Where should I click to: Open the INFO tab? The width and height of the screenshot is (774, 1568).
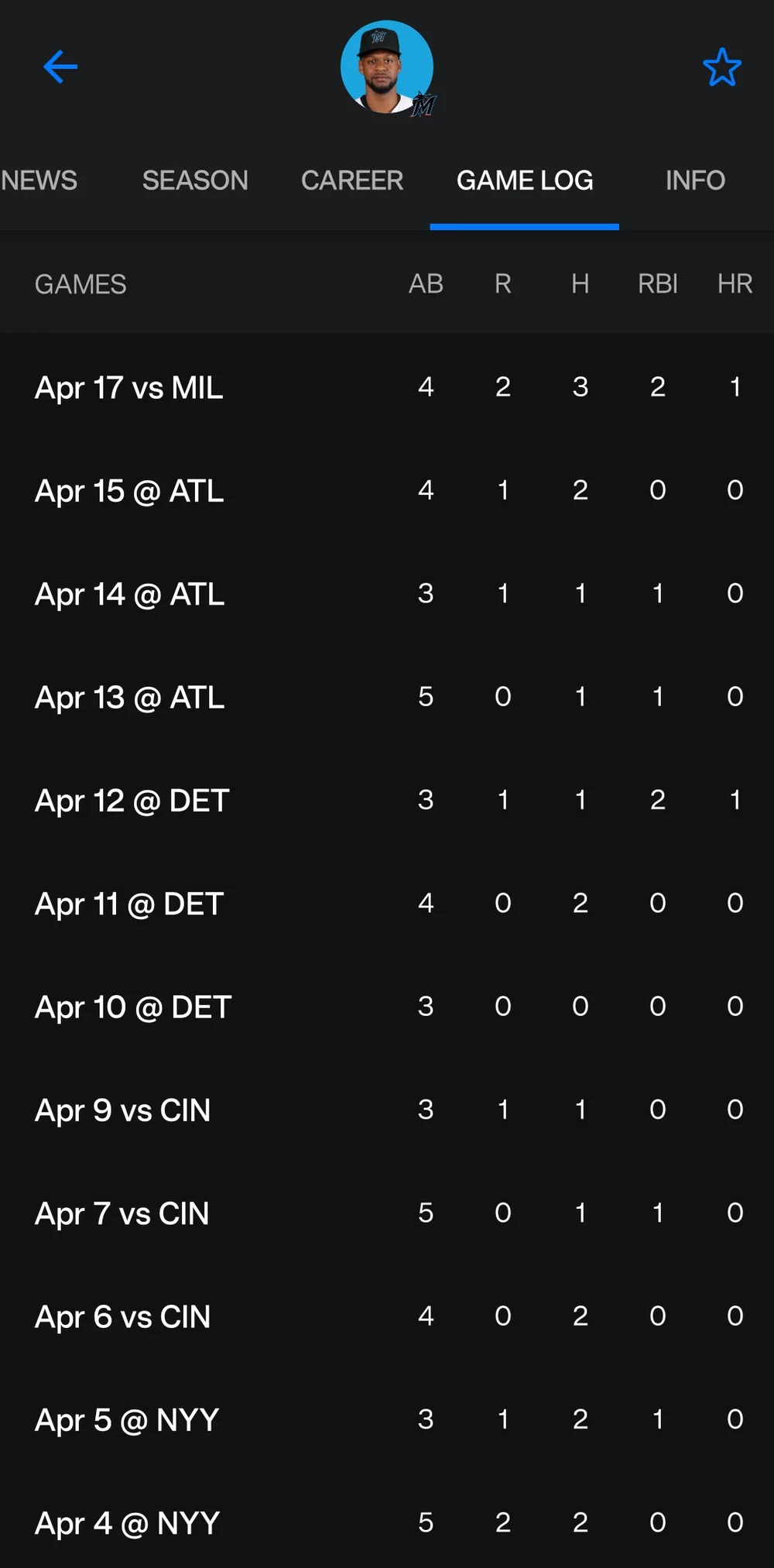click(694, 180)
